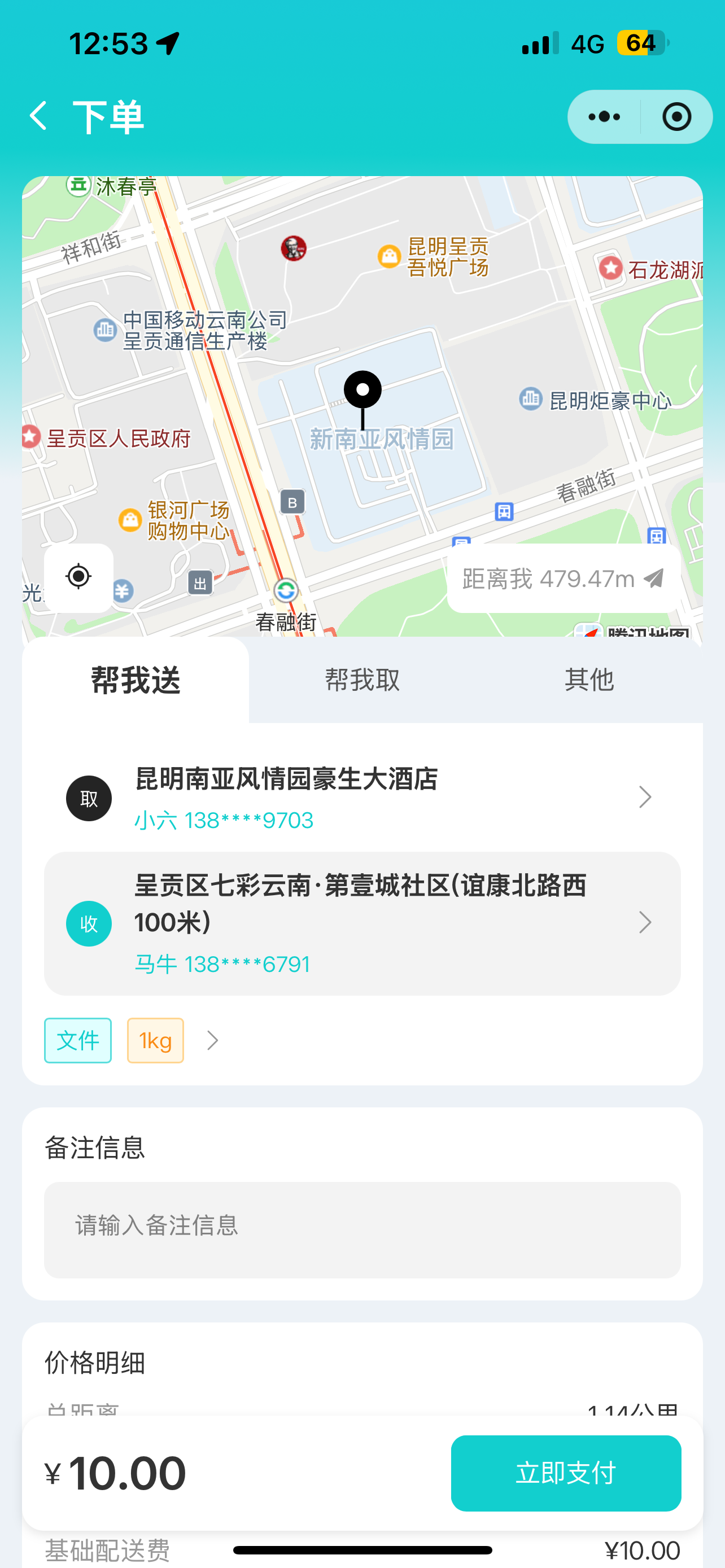Go back from the 下单 page
Viewport: 725px width, 1568px height.
(38, 116)
